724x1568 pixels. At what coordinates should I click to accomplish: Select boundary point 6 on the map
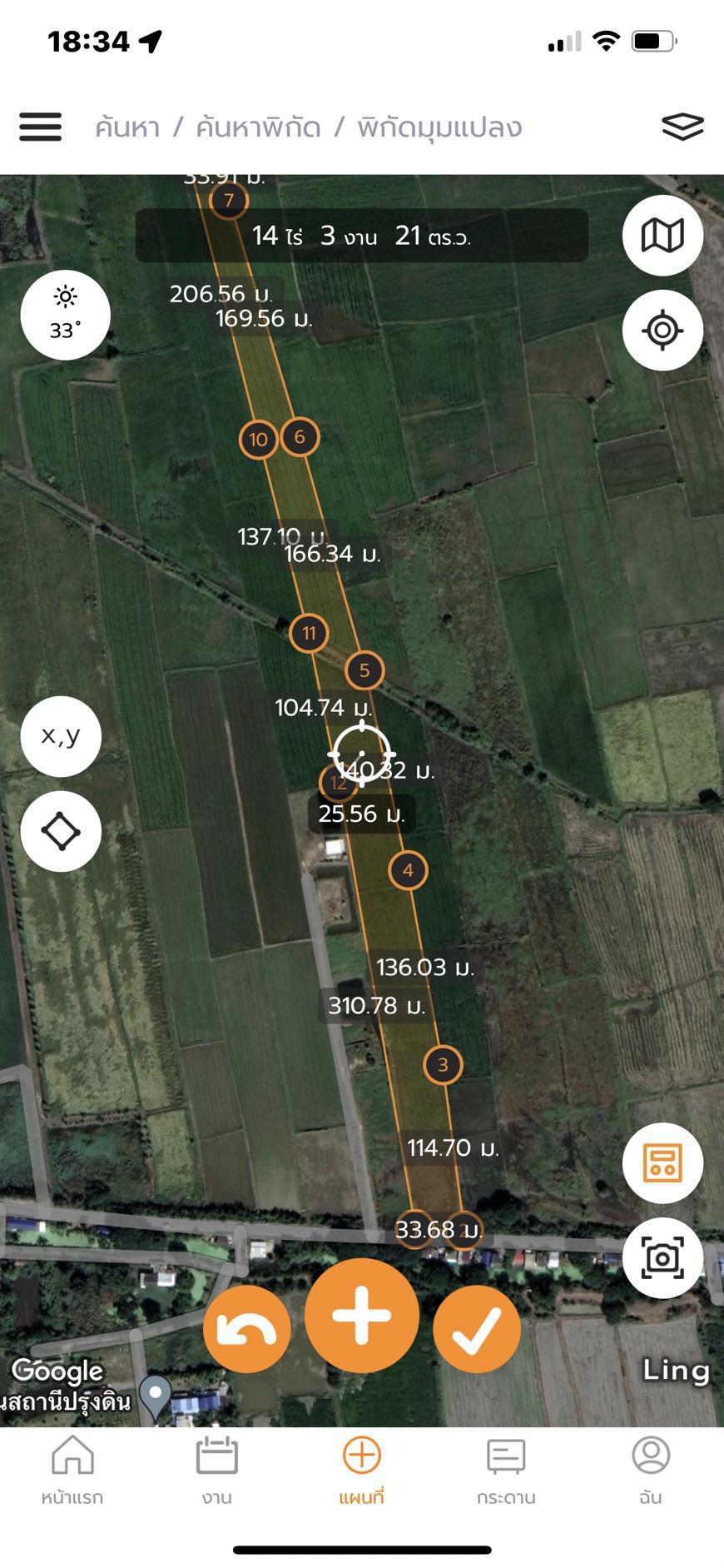point(300,436)
